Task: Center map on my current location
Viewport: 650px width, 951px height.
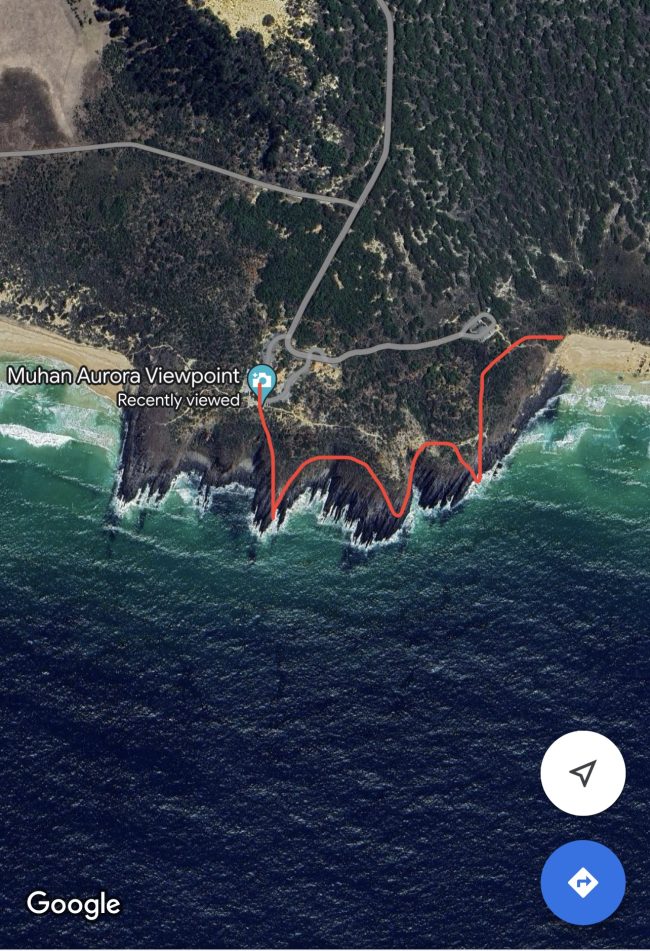Action: 583,773
